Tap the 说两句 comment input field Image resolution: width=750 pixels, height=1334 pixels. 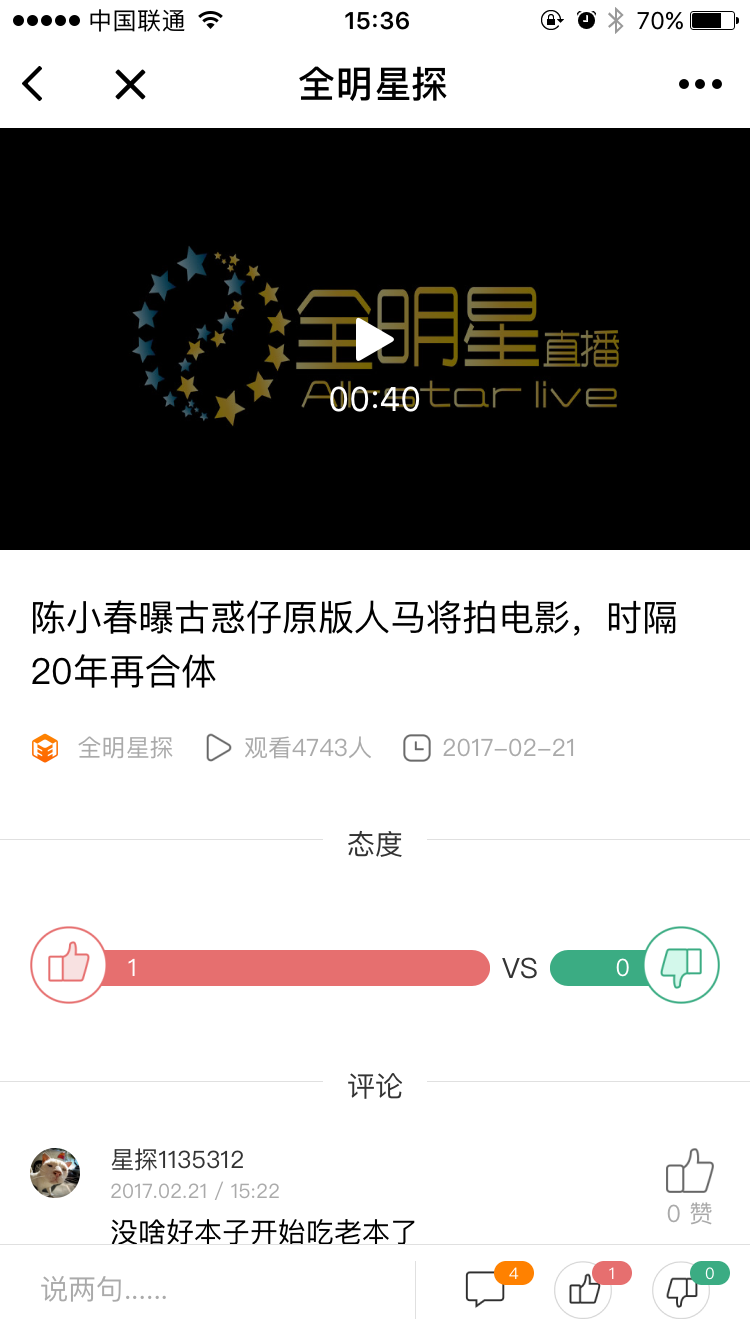point(220,1290)
